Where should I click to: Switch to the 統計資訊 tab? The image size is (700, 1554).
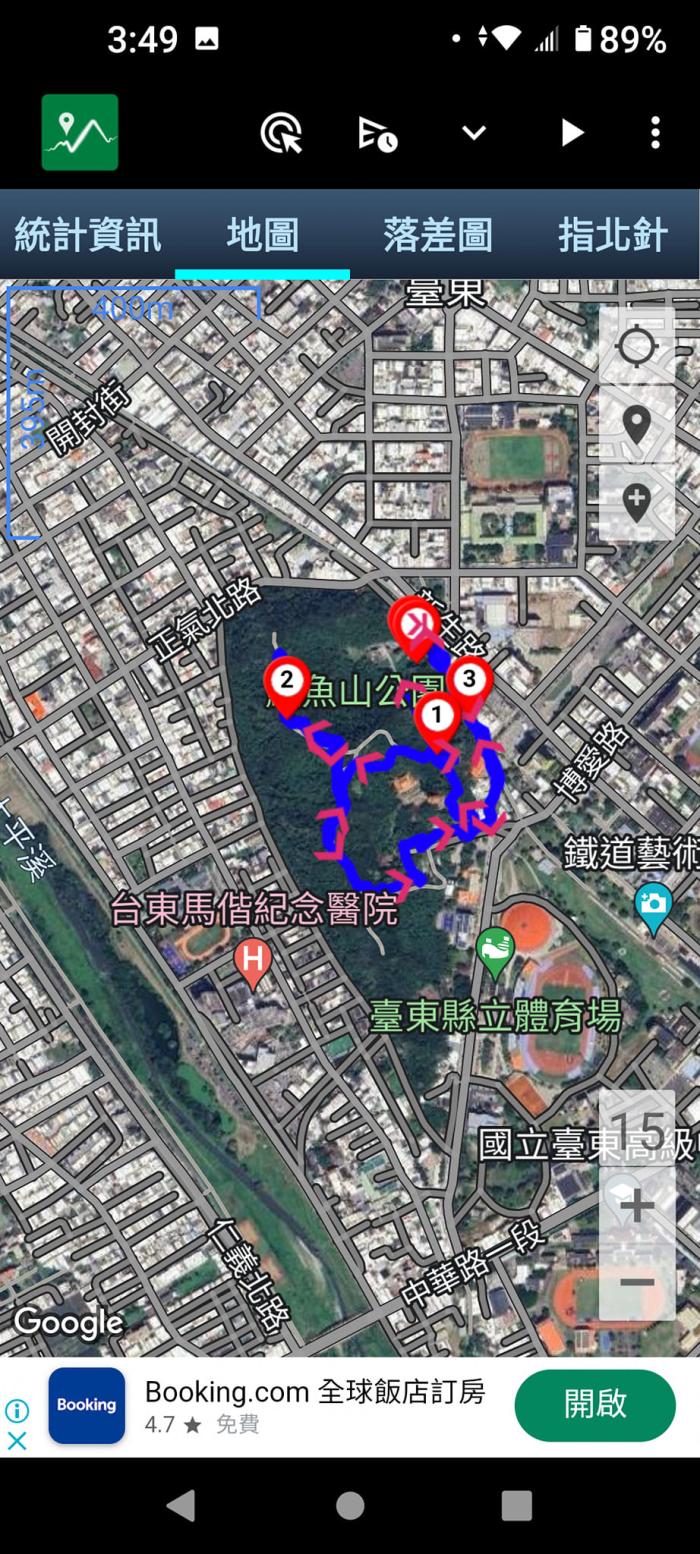click(87, 235)
